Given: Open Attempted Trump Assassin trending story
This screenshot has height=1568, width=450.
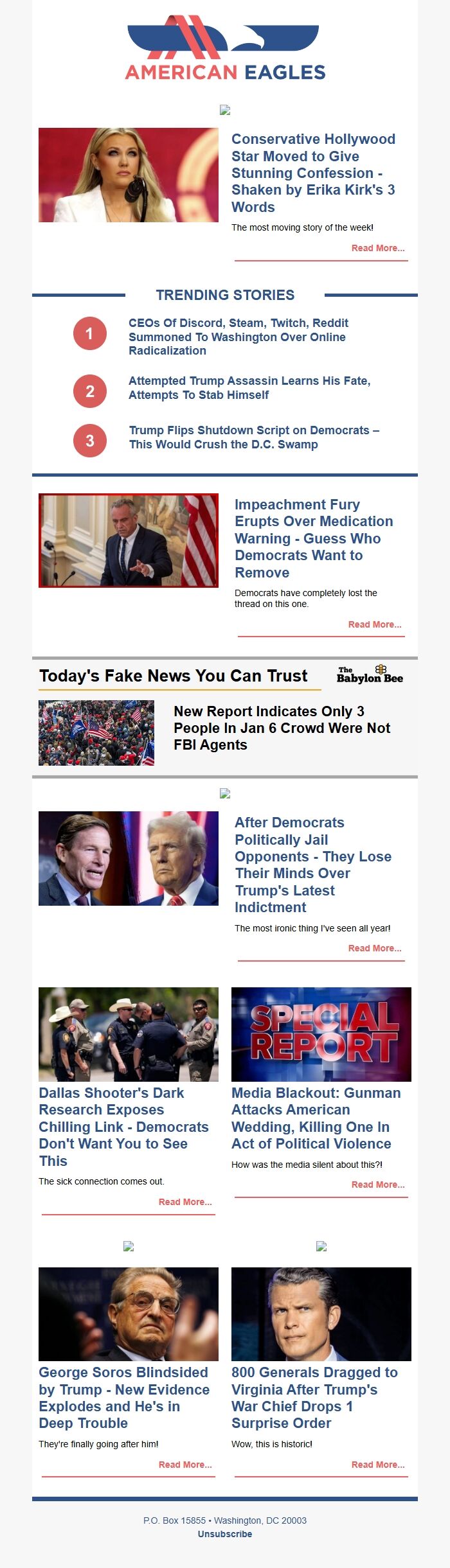Looking at the screenshot, I should (x=249, y=387).
